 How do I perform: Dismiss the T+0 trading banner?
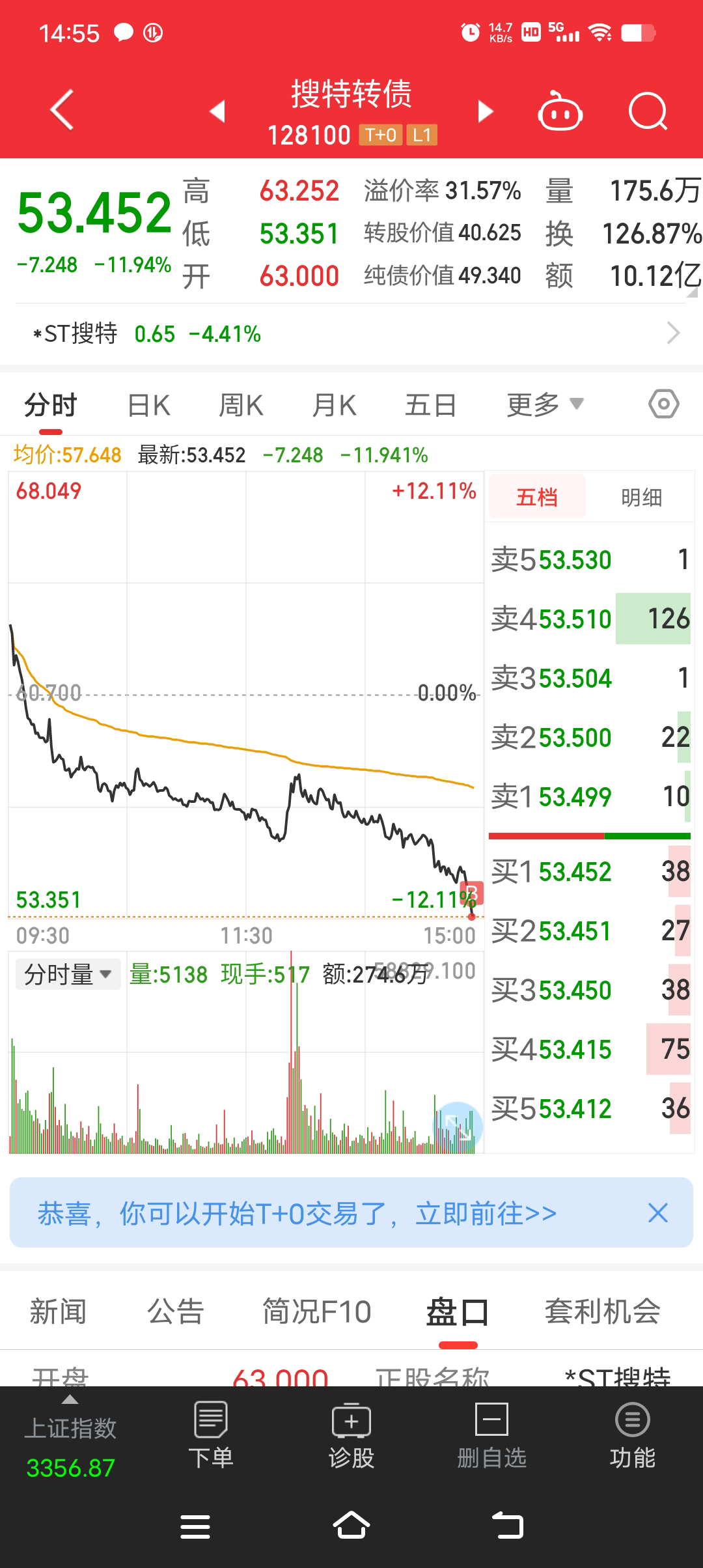point(658,1213)
